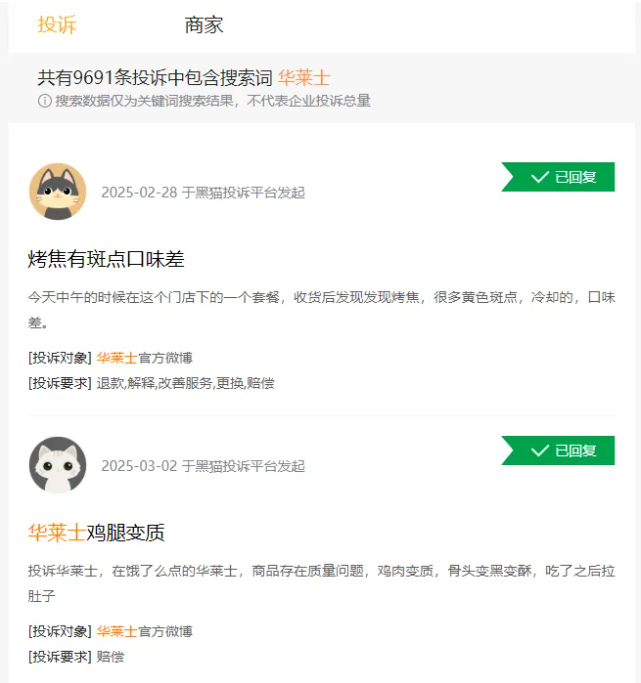Switch to the 投诉 tab

(57, 25)
